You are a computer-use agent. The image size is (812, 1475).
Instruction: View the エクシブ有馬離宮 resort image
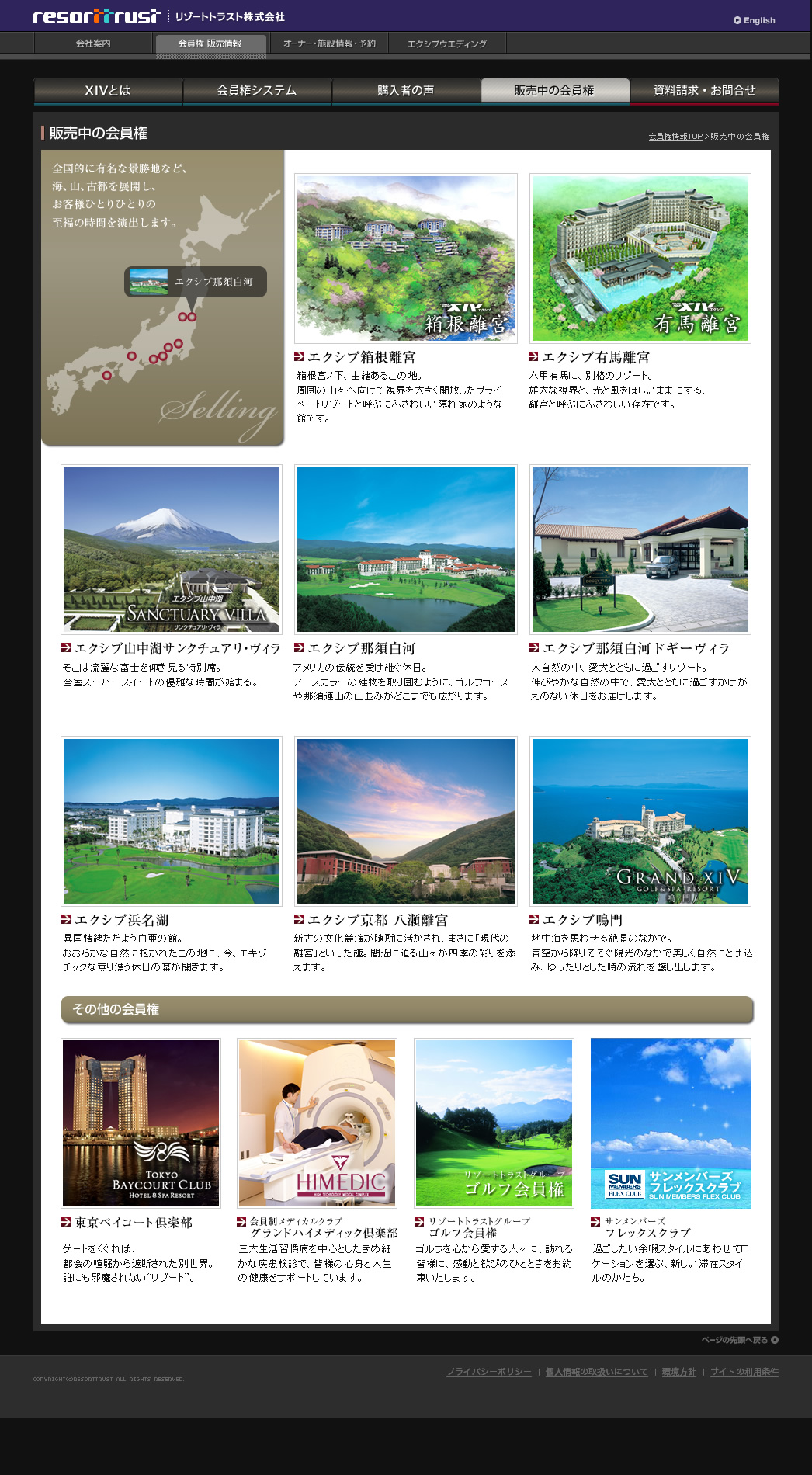(640, 258)
